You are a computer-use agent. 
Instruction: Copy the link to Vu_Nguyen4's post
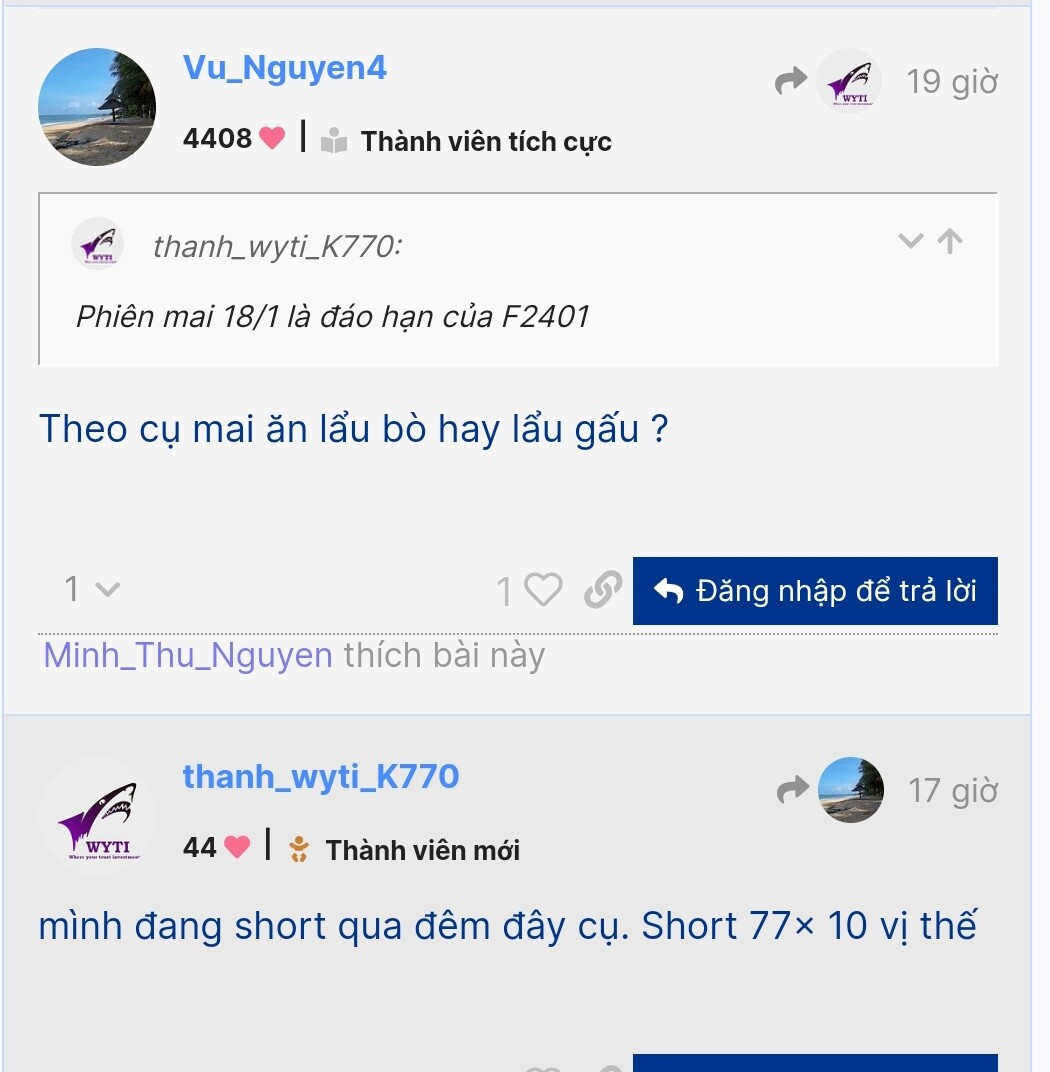pos(602,591)
